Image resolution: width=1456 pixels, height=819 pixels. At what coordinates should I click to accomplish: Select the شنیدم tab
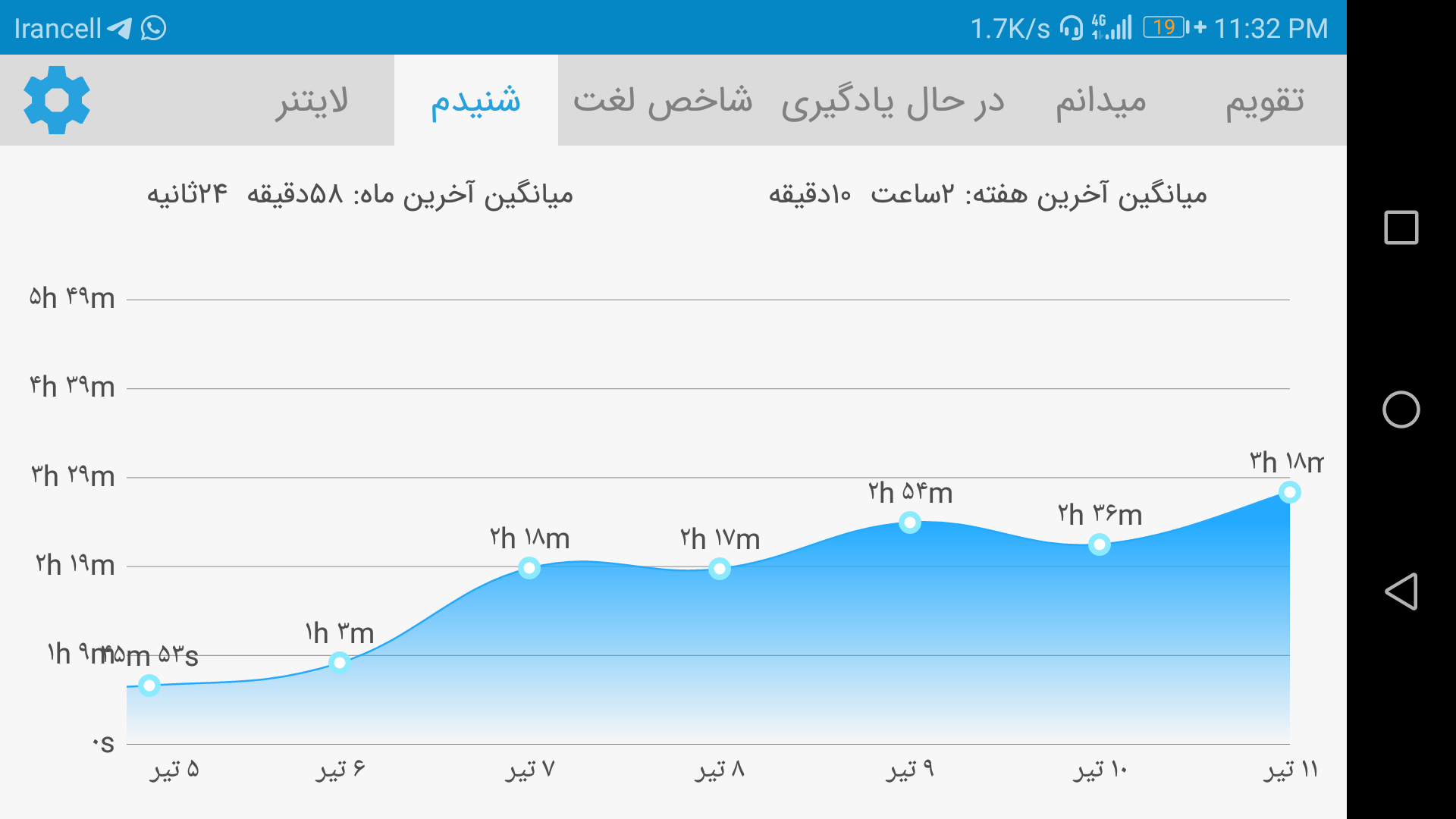tap(476, 100)
